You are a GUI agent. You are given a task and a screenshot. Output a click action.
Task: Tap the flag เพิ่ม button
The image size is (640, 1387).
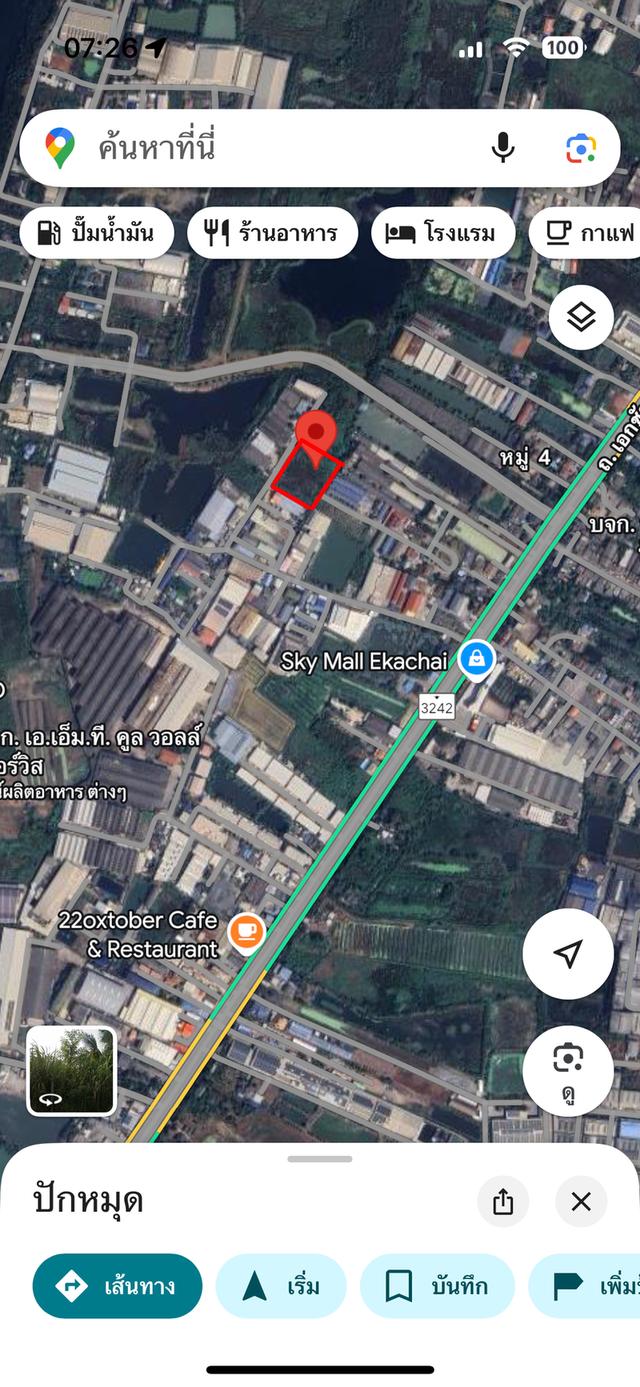coord(590,1285)
